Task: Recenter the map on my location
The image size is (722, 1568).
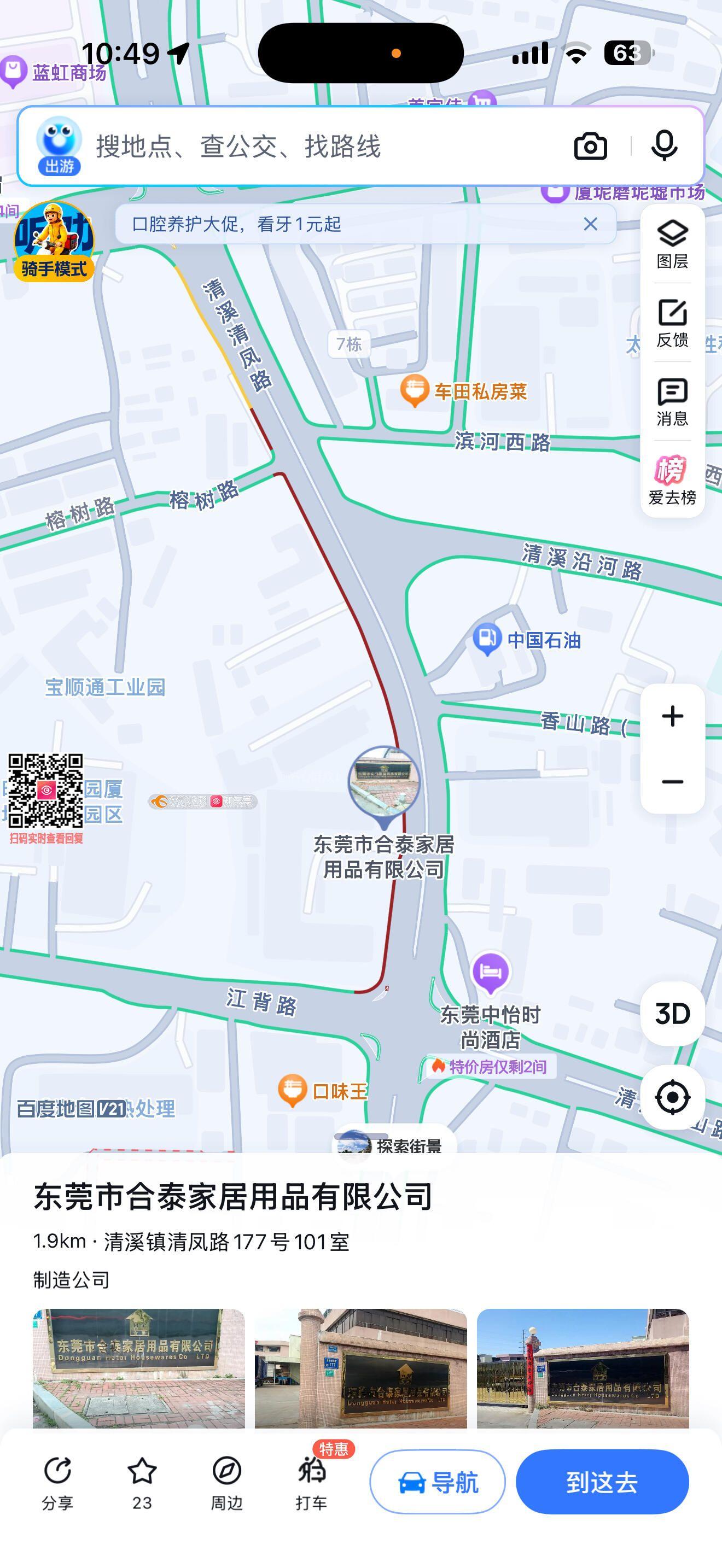Action: pyautogui.click(x=672, y=1097)
